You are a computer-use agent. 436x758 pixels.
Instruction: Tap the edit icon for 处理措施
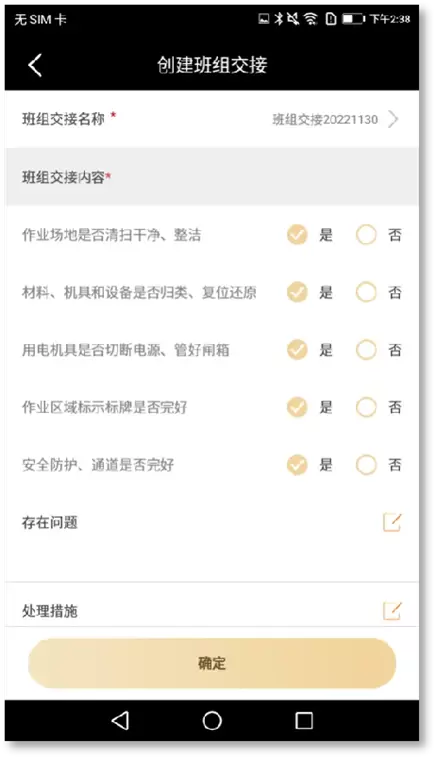pyautogui.click(x=392, y=611)
